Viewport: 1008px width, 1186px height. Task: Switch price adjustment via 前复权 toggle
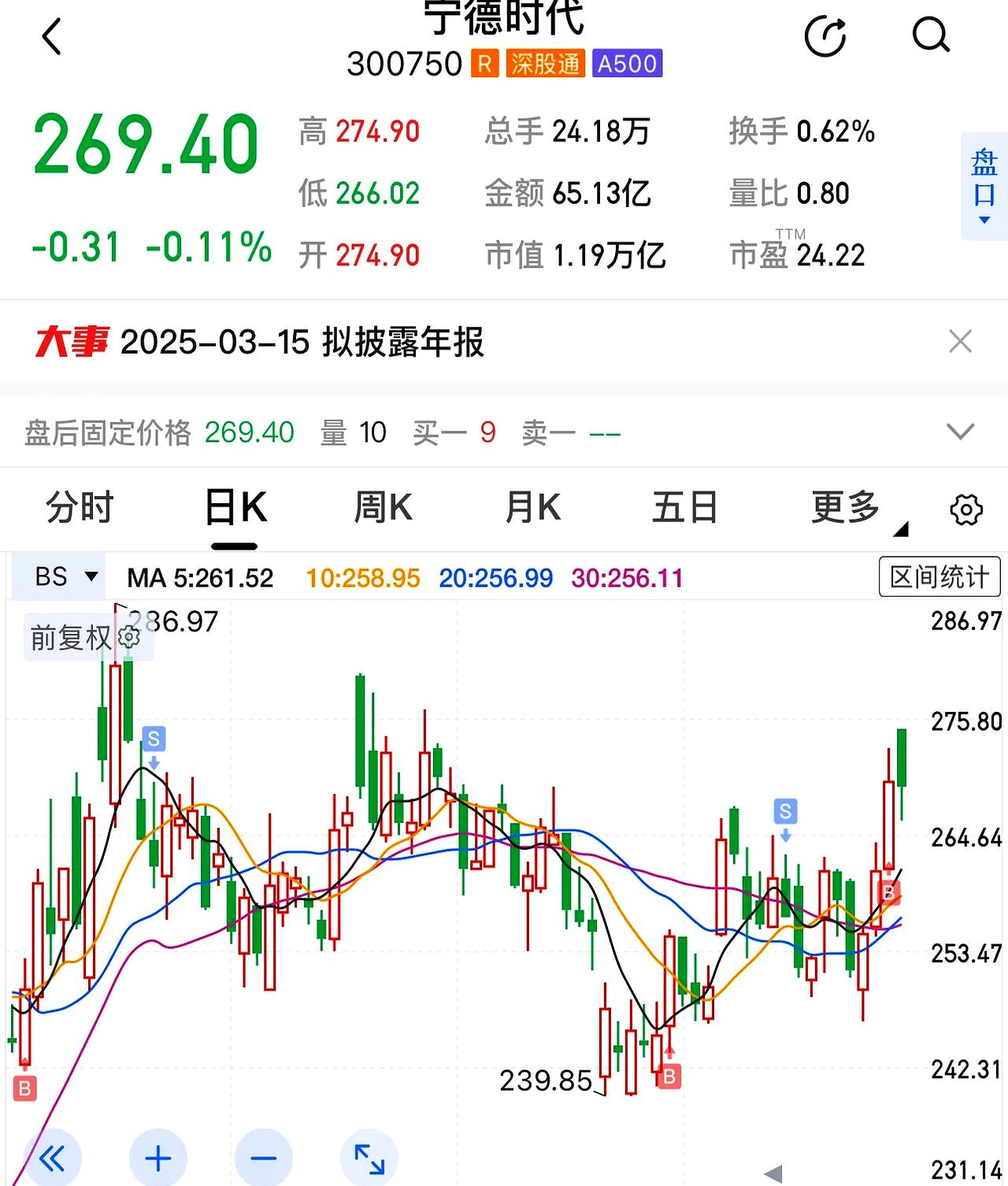pyautogui.click(x=69, y=638)
